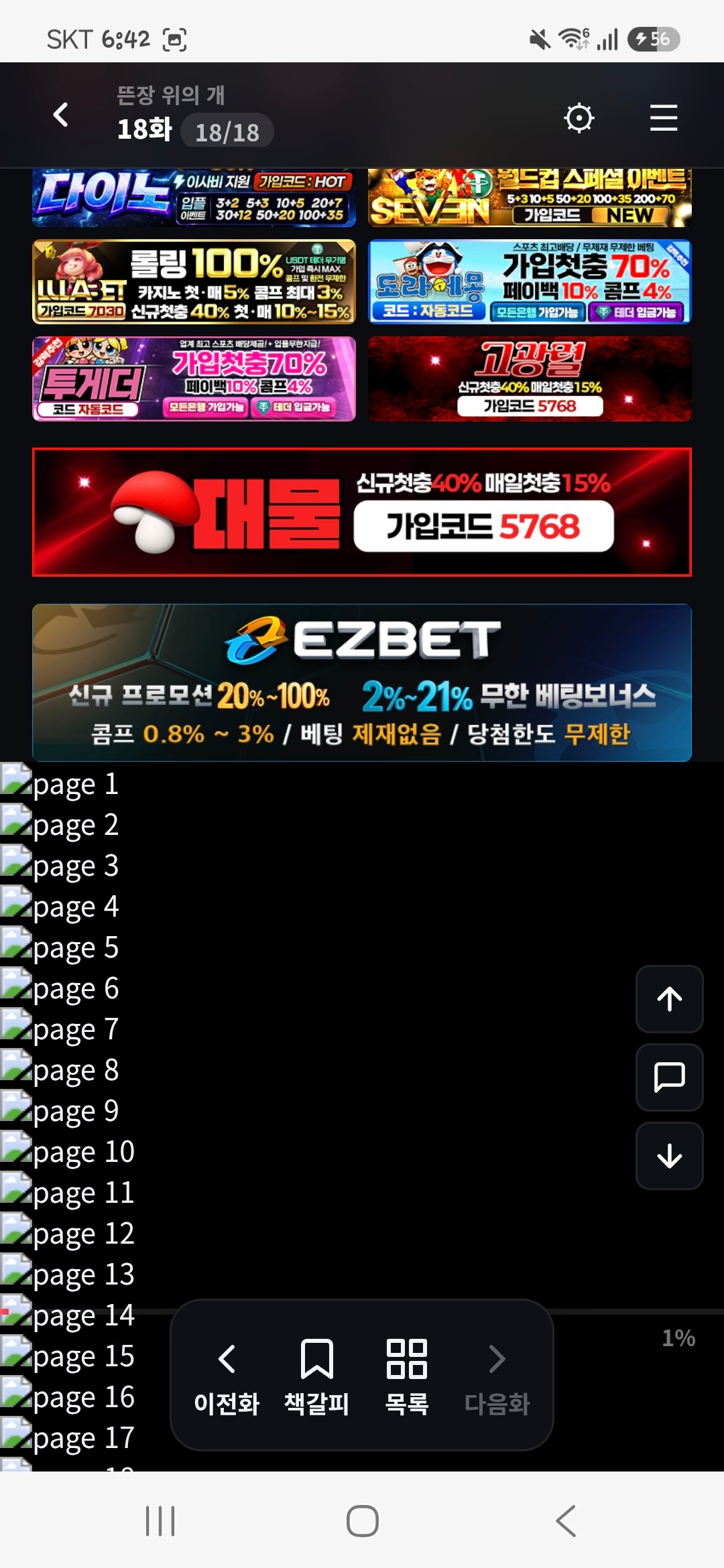Viewport: 724px width, 1568px height.
Task: Jump to bottom with the down arrow
Action: [x=669, y=1156]
